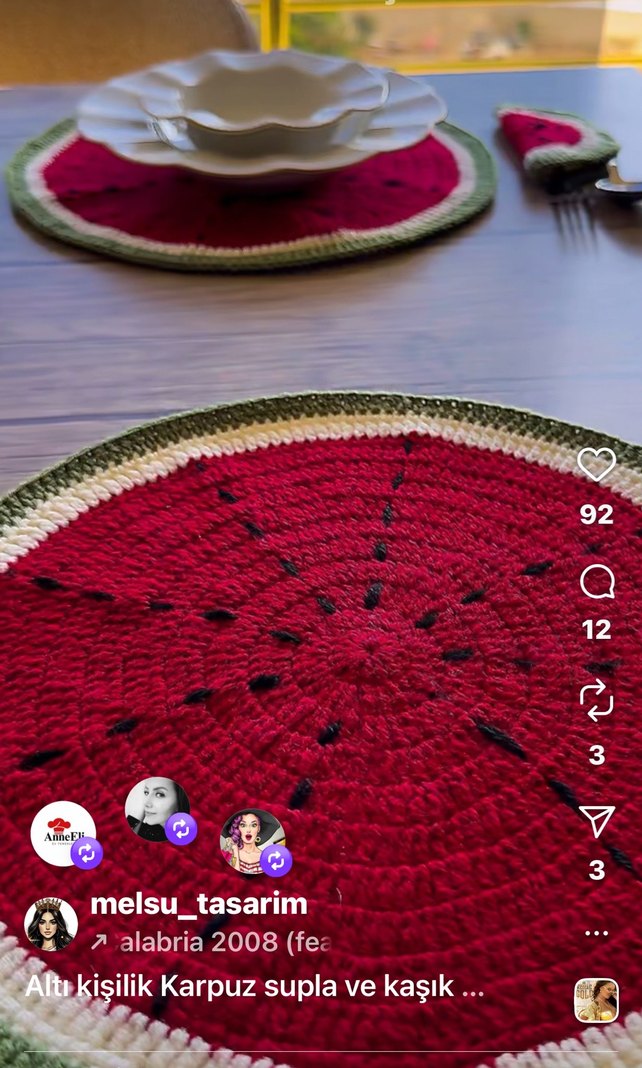The image size is (642, 1068).
Task: Tap melsu_tasarim's profile picture
Action: pos(50,923)
